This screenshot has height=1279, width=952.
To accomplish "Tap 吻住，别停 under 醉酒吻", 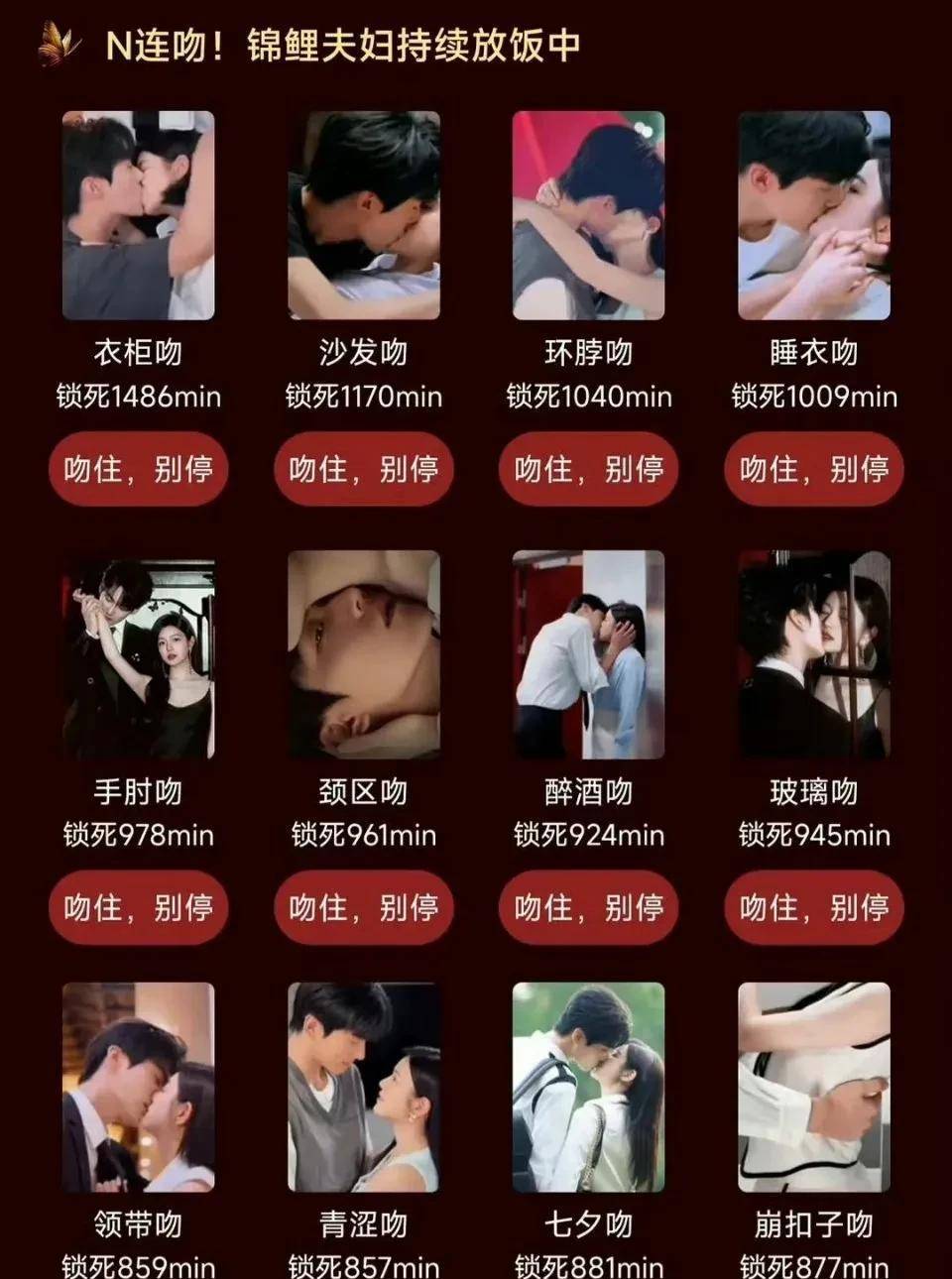I will (x=588, y=907).
